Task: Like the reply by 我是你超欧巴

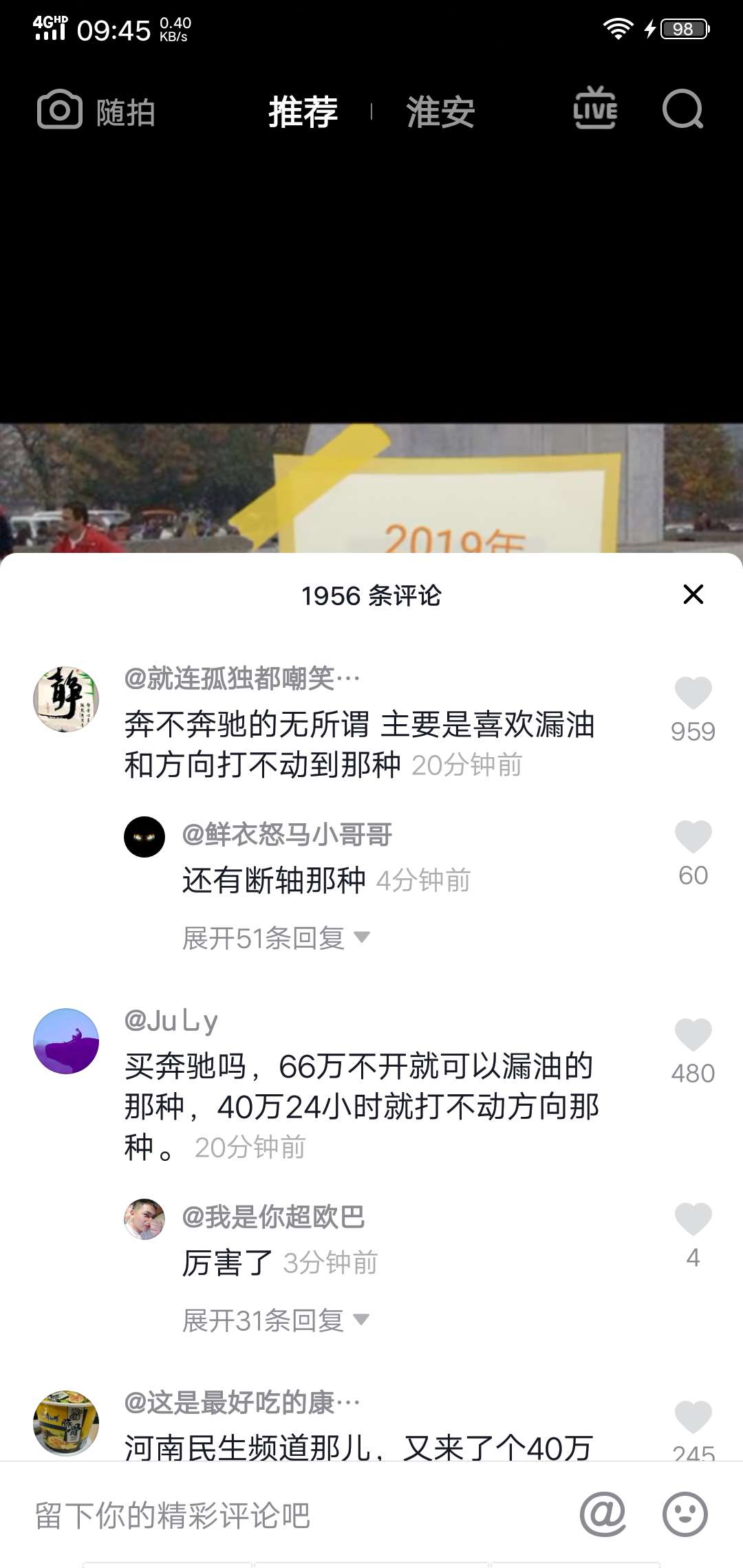Action: [x=693, y=1219]
